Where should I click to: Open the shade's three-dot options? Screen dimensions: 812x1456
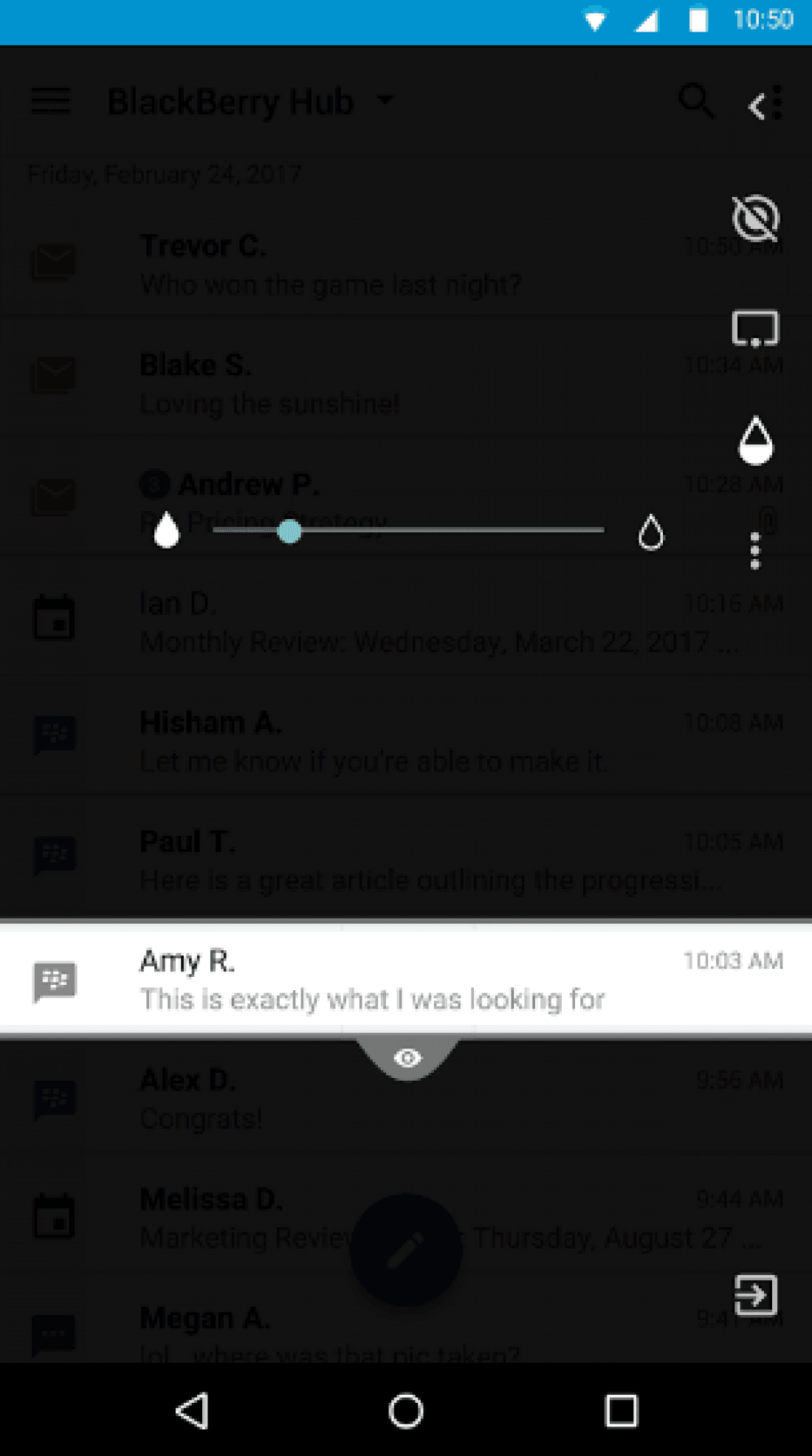coord(754,551)
